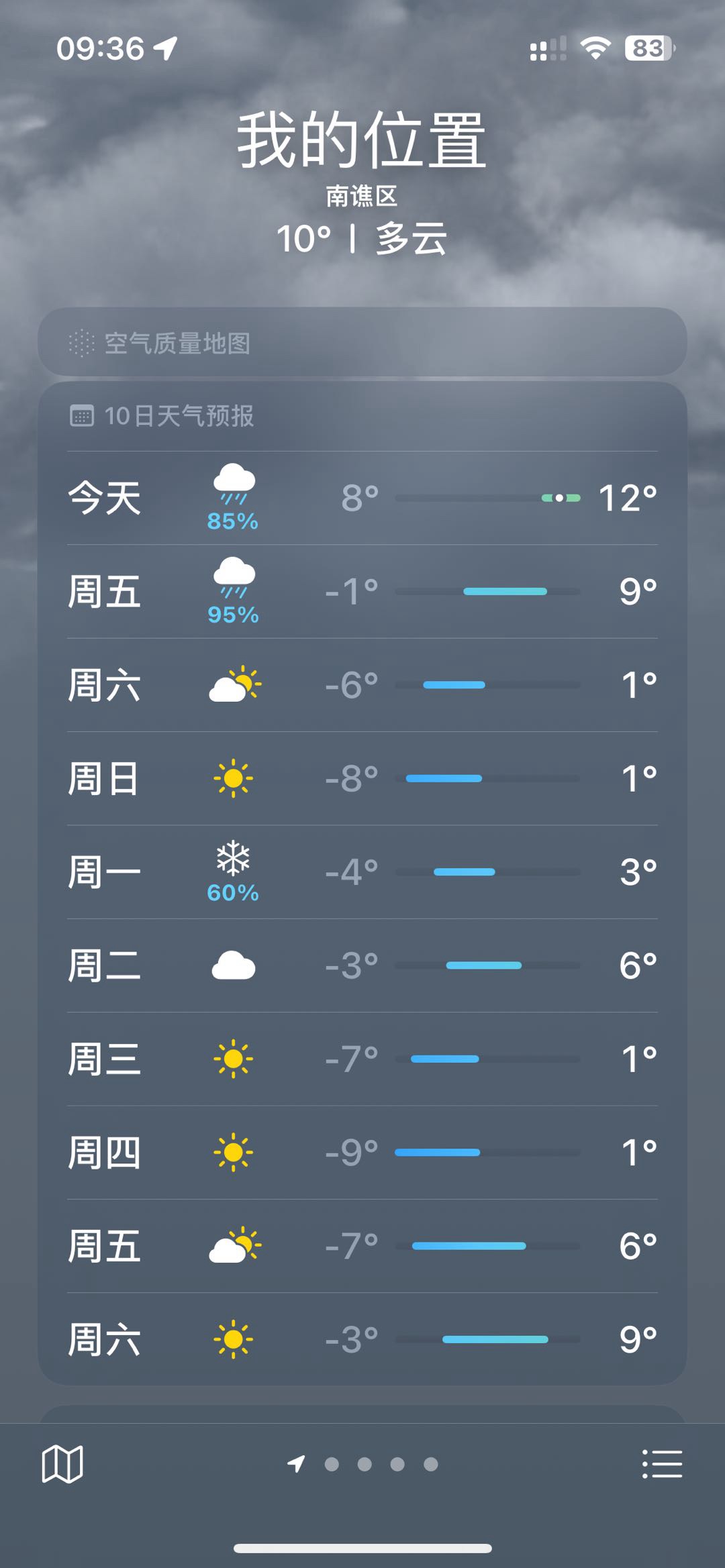Open the 周一 snow forecast row

pyautogui.click(x=362, y=872)
